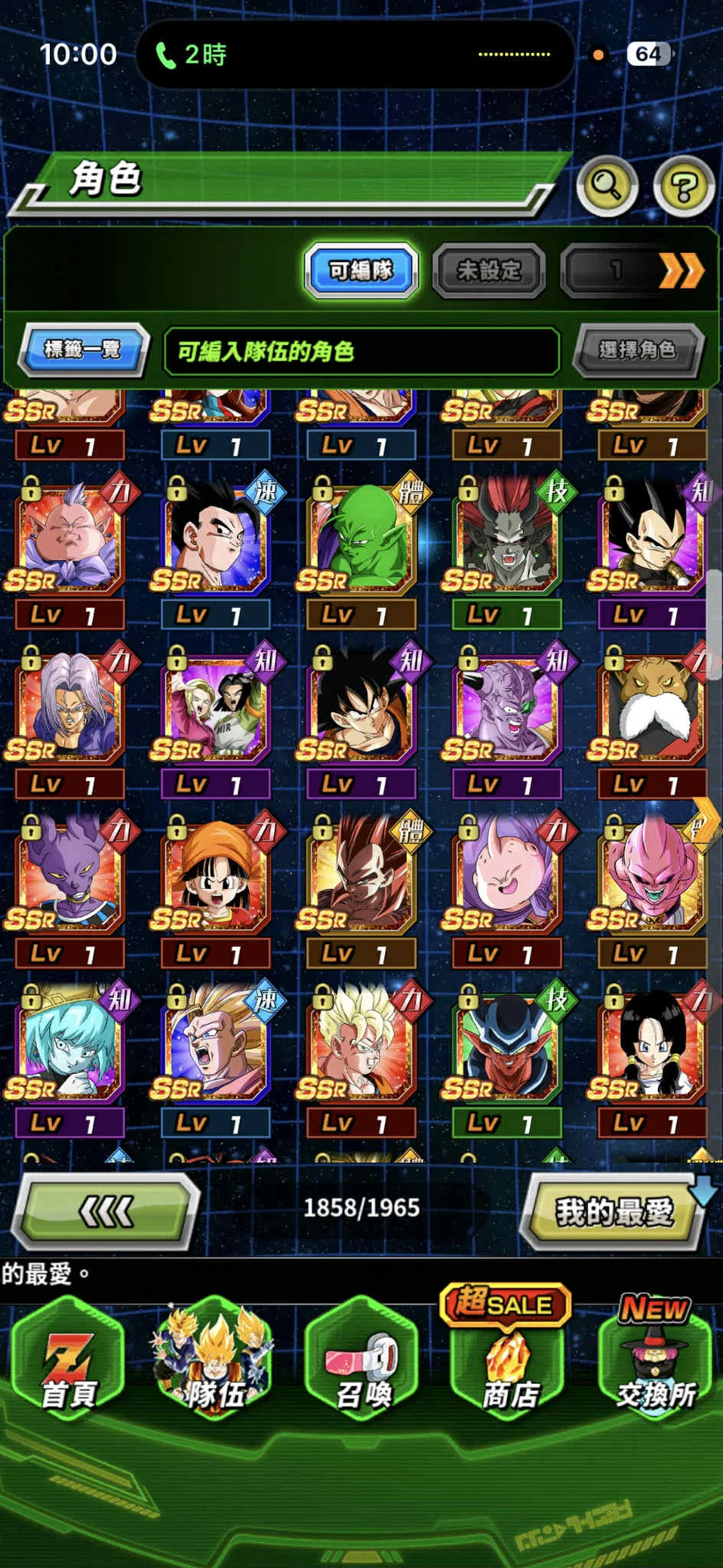Select the 可編隊 filter button

click(361, 271)
